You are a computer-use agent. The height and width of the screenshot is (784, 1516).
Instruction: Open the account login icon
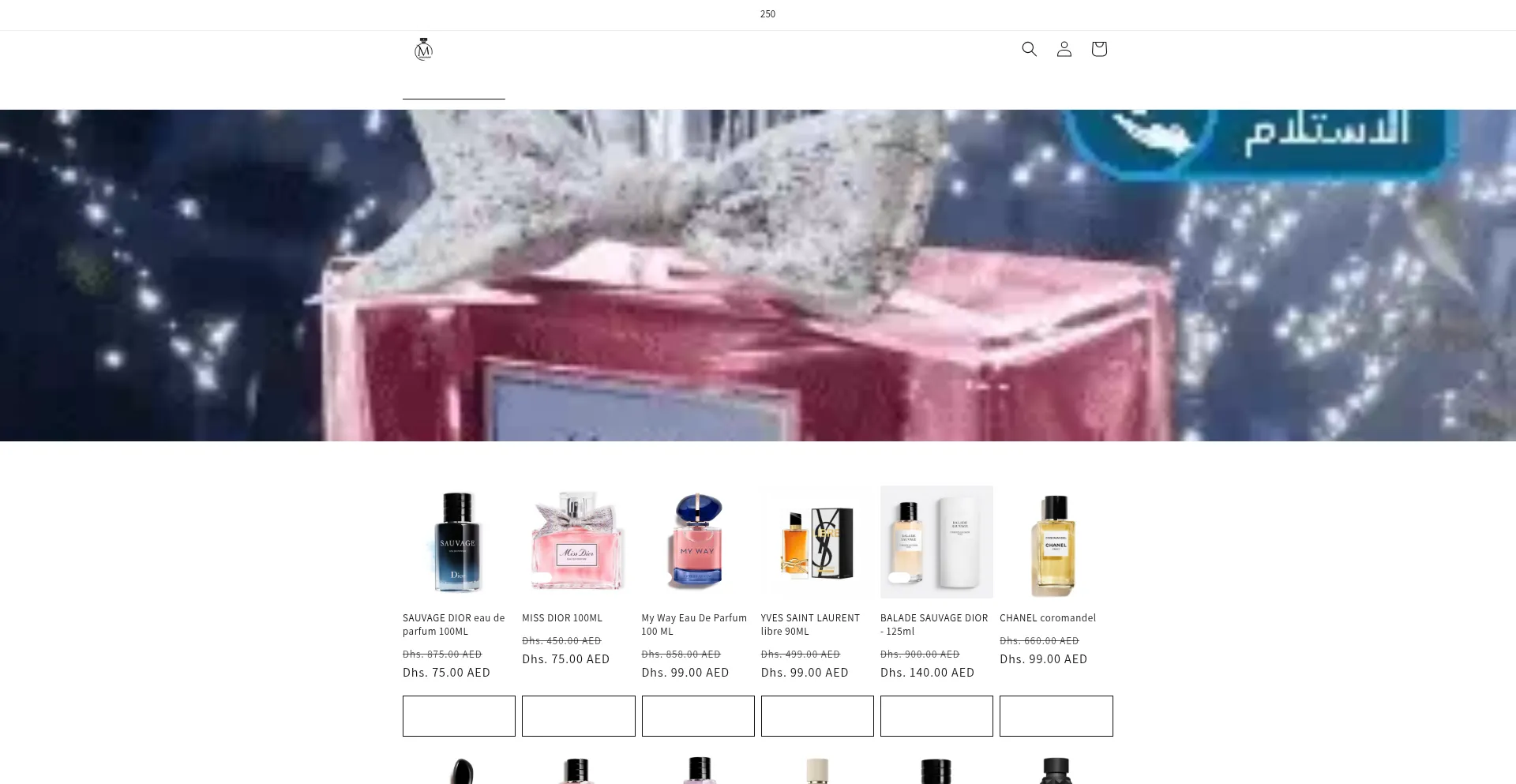pyautogui.click(x=1064, y=49)
